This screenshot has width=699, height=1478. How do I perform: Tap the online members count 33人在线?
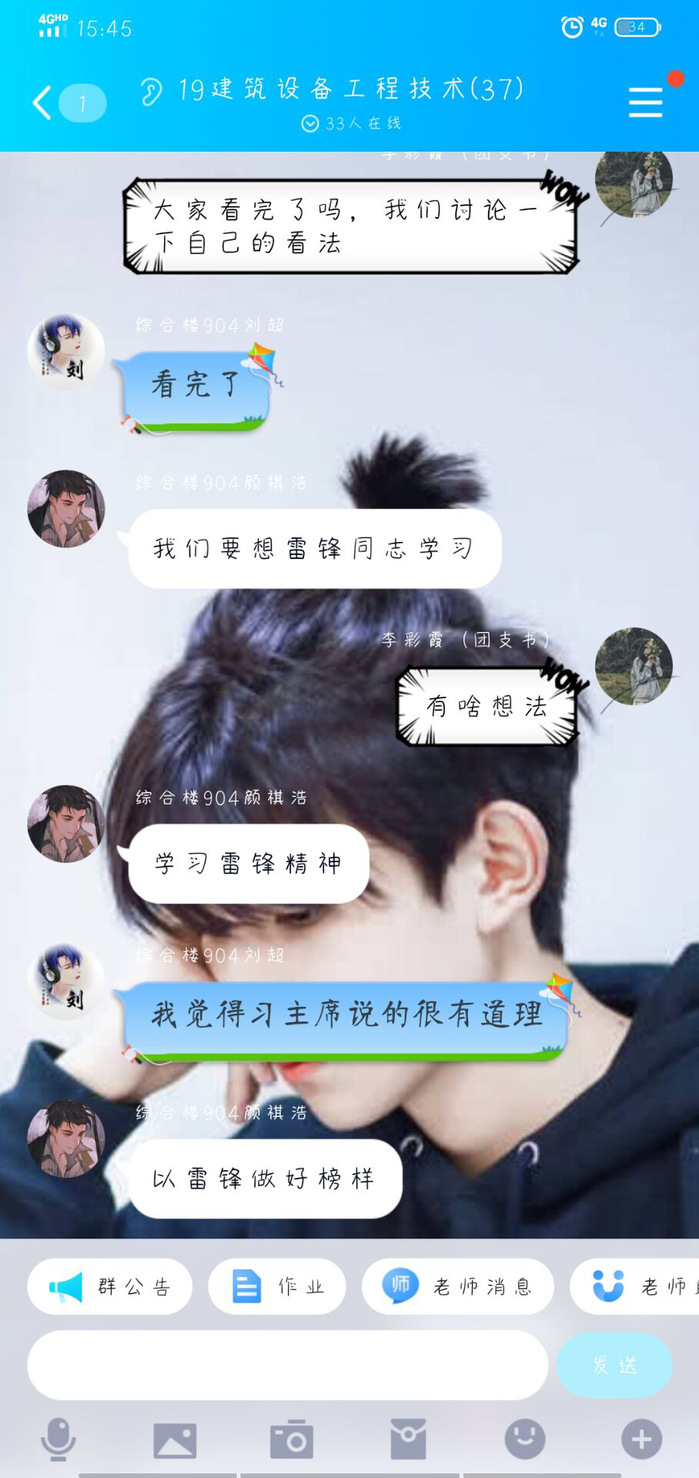coord(351,124)
